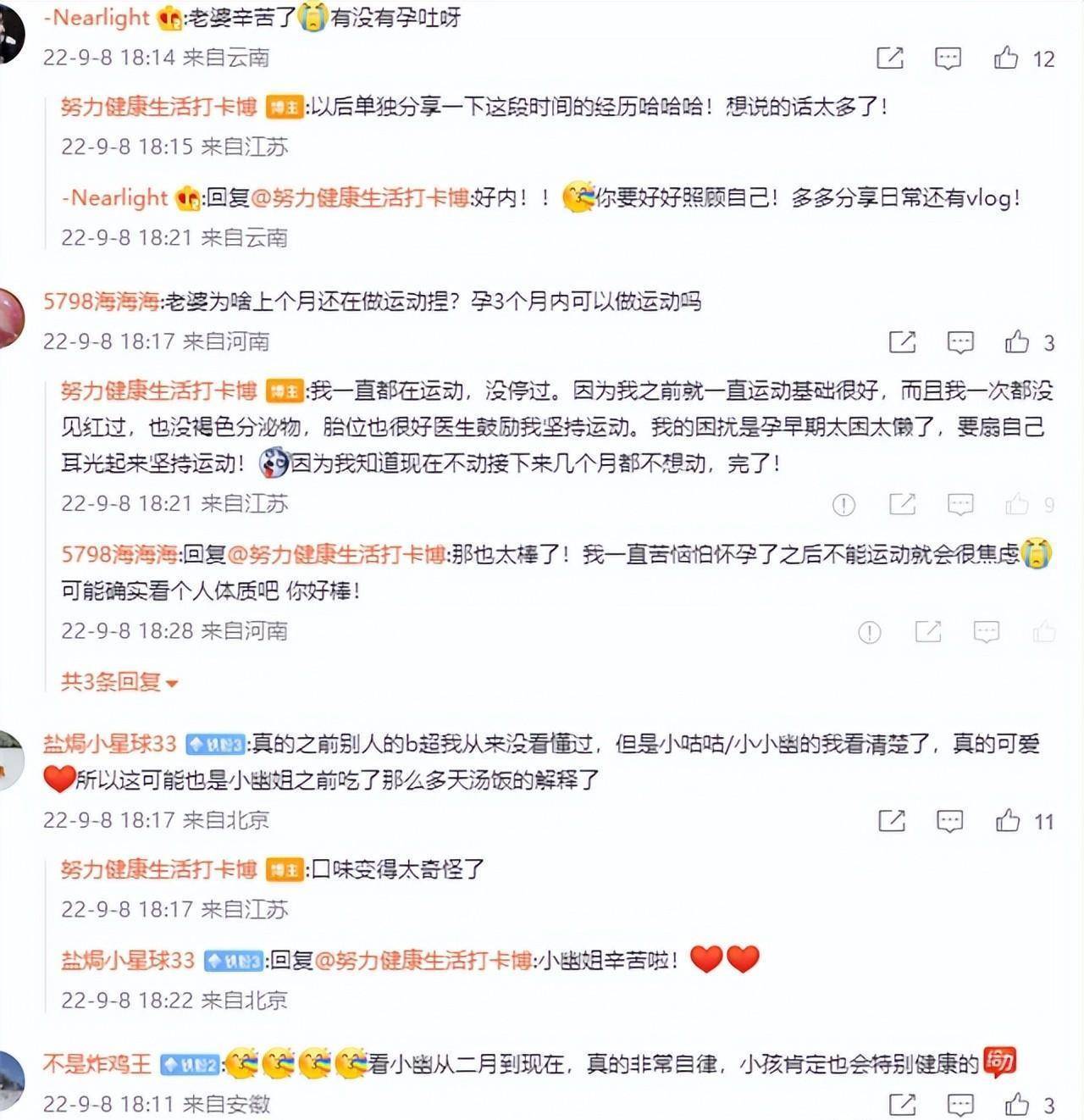Share 5798海海海's comment about exercise
This screenshot has height=1120, width=1084.
tap(902, 341)
